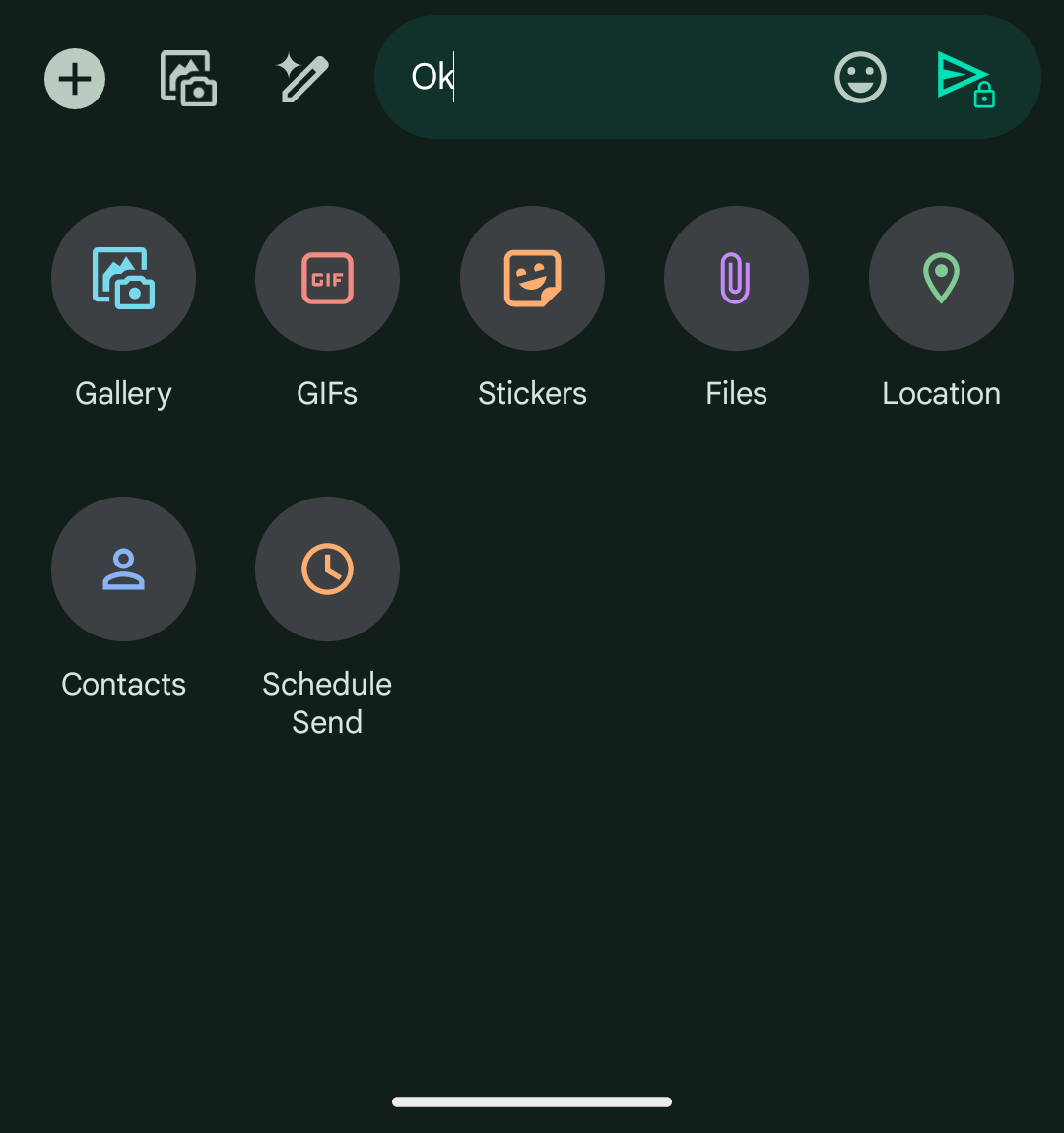This screenshot has height=1133, width=1064.
Task: Send the encrypted message
Action: 964,79
